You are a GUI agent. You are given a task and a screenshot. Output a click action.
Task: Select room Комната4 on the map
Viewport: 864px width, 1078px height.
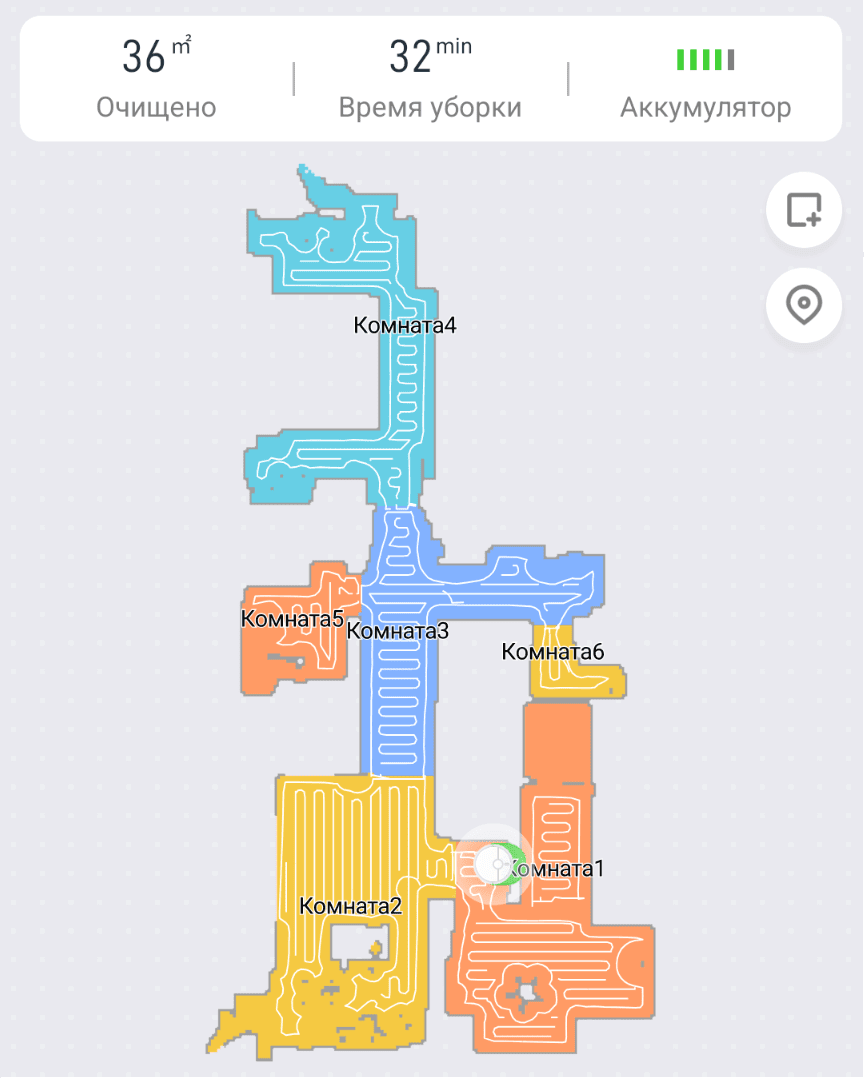pos(405,325)
